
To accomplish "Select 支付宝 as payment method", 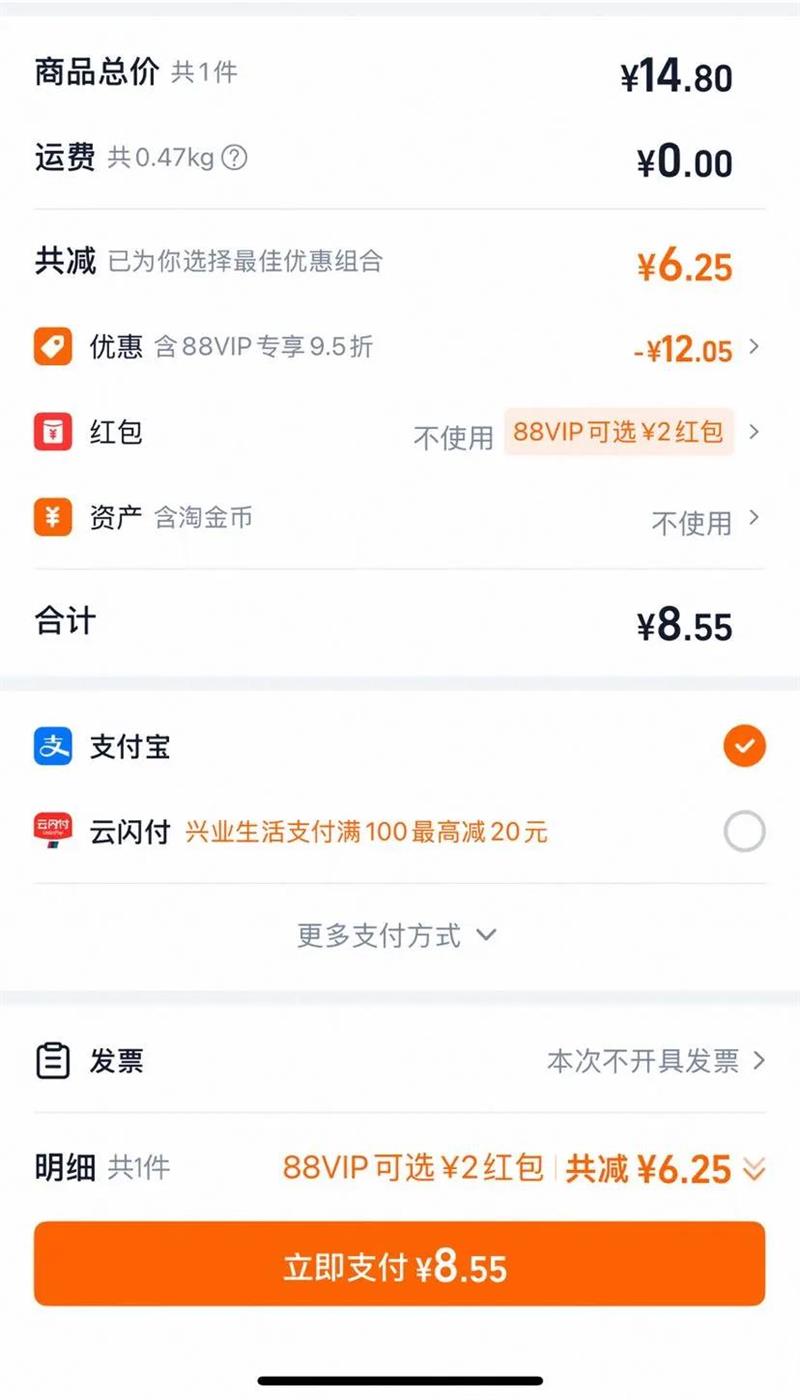I will click(400, 747).
